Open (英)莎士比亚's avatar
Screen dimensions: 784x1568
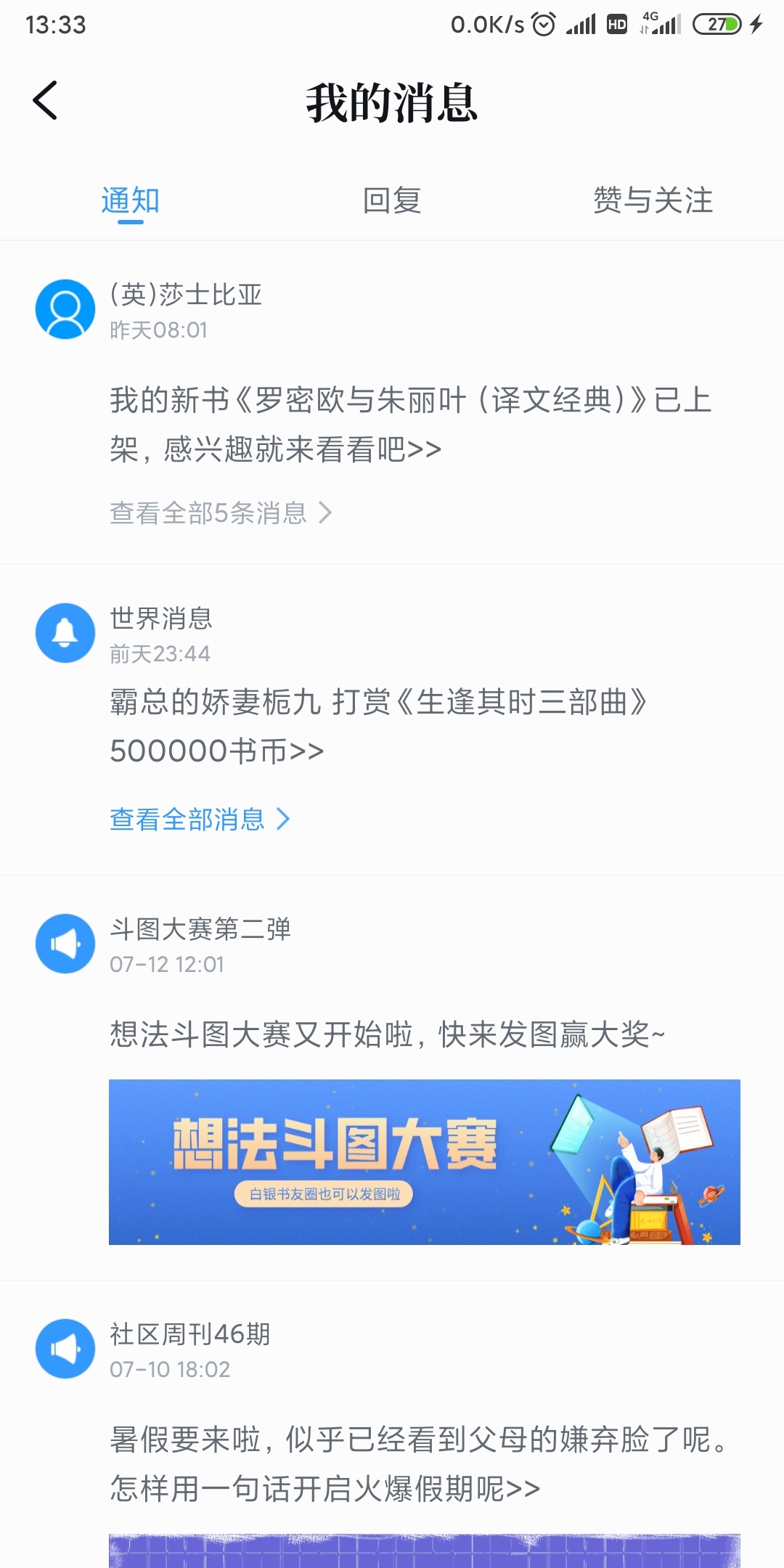click(65, 309)
